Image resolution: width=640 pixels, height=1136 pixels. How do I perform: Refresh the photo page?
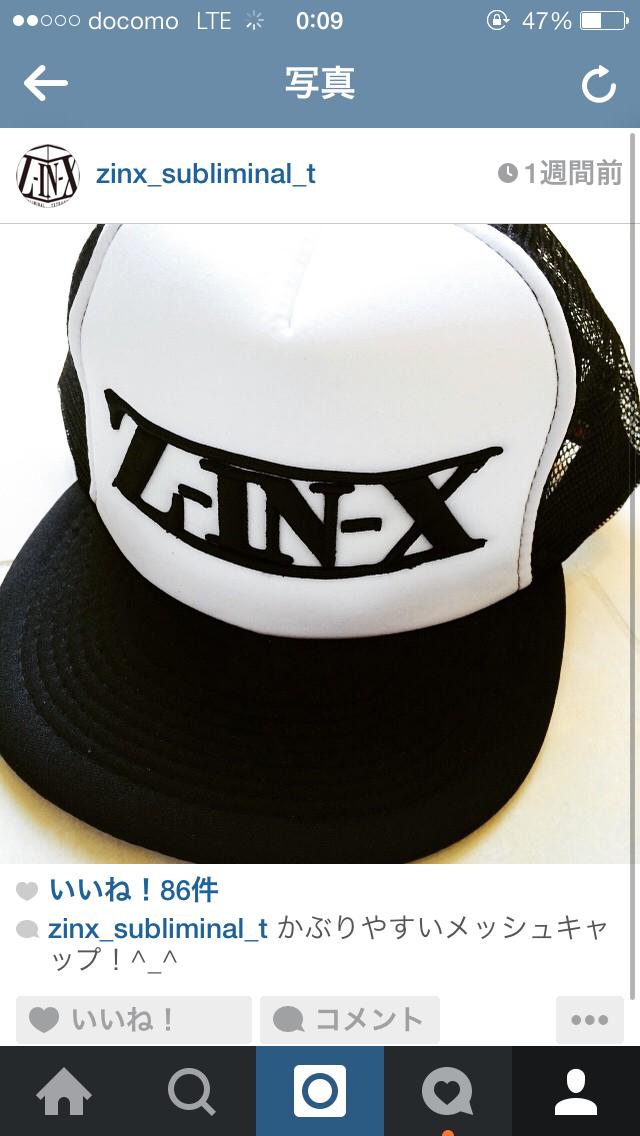598,86
